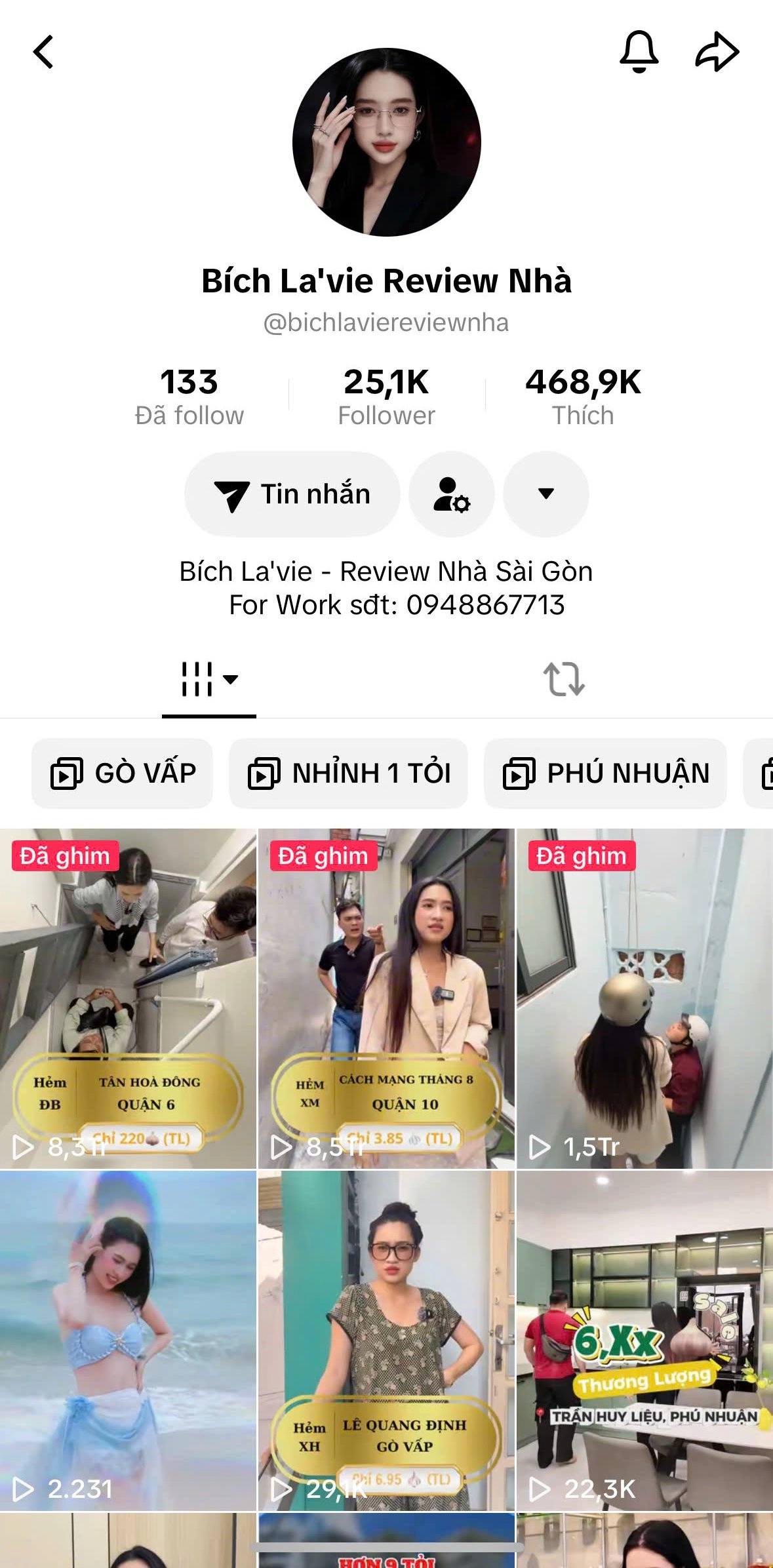
Task: View the 25,1K Follower list
Action: pyautogui.click(x=386, y=397)
